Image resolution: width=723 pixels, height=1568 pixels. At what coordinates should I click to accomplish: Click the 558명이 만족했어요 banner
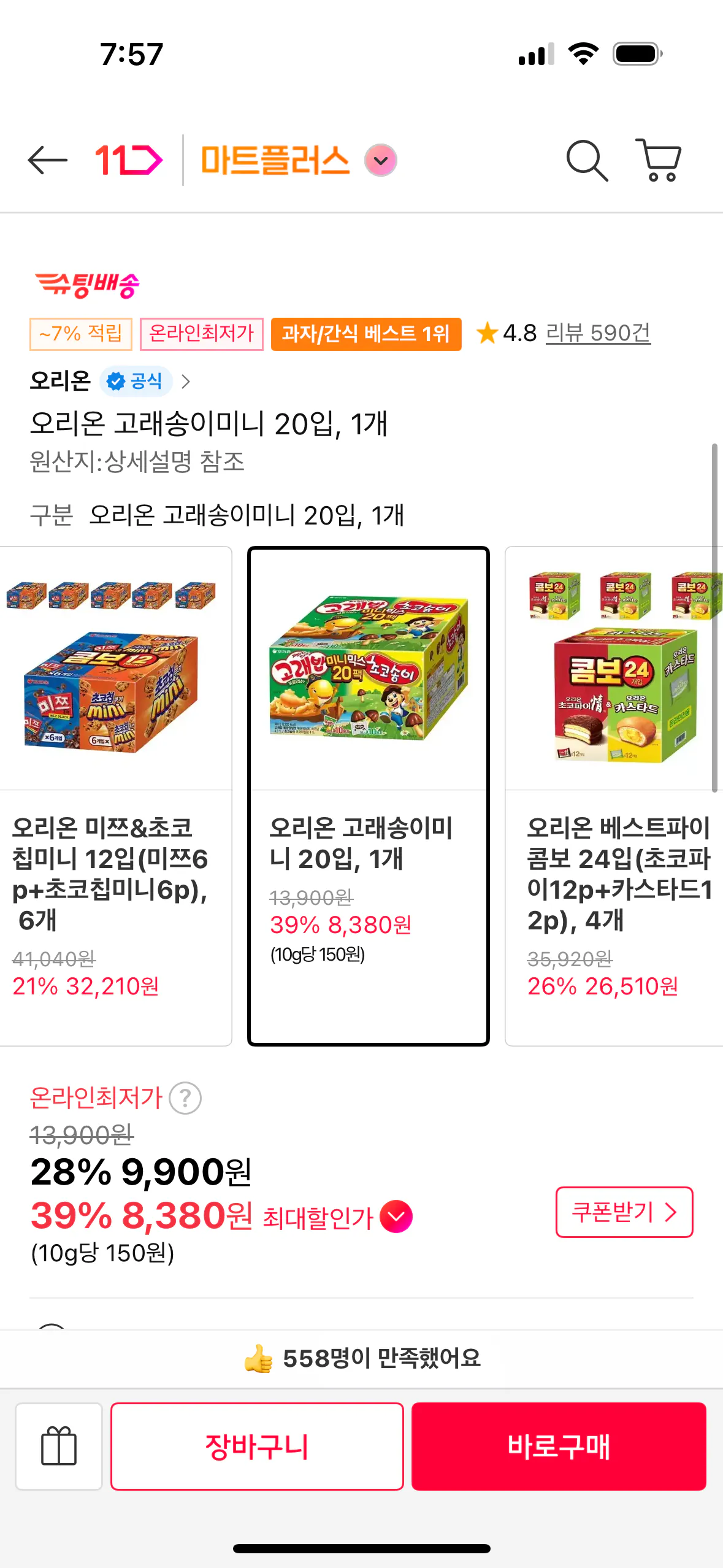(361, 1358)
